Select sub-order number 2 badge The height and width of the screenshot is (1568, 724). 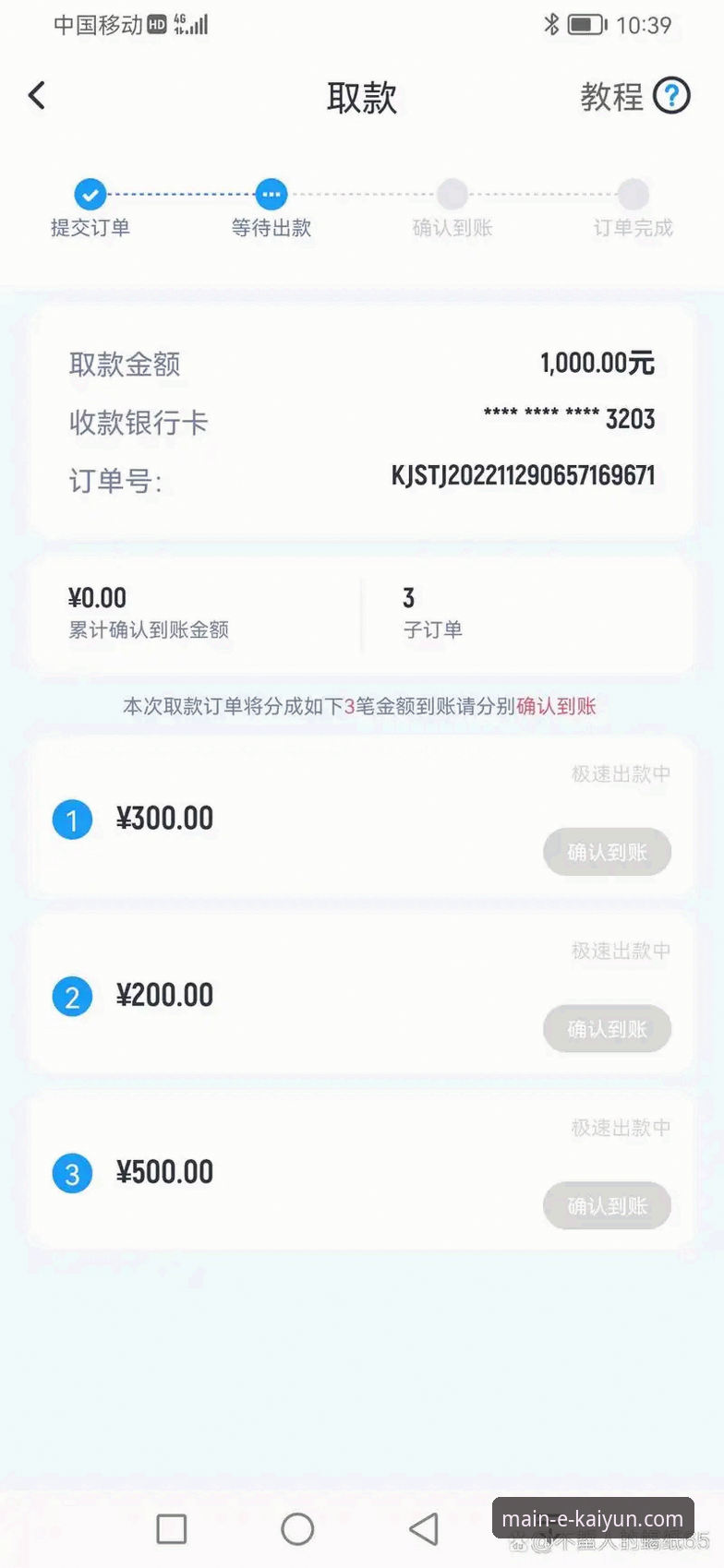click(x=72, y=996)
